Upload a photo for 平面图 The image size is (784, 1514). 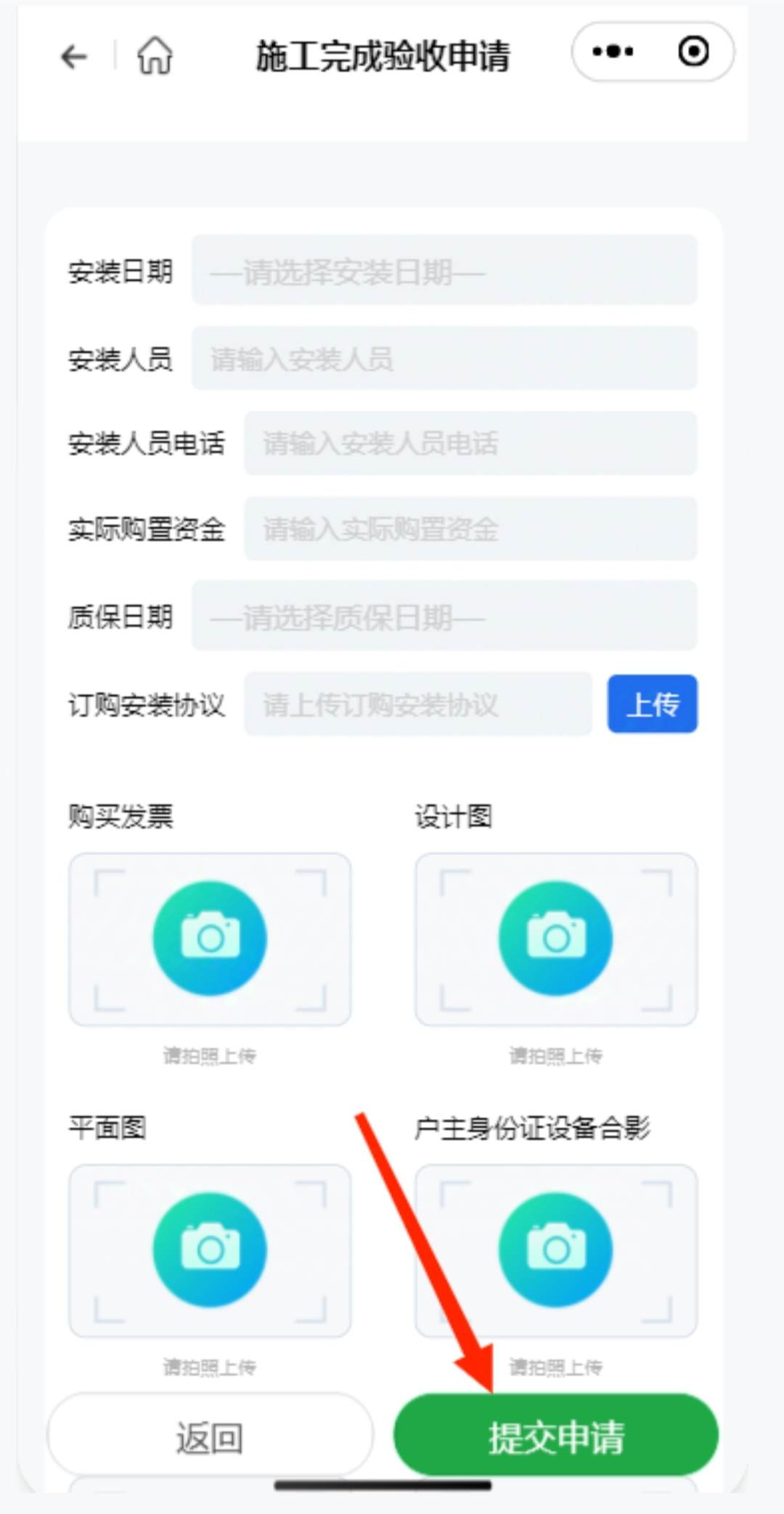210,1249
